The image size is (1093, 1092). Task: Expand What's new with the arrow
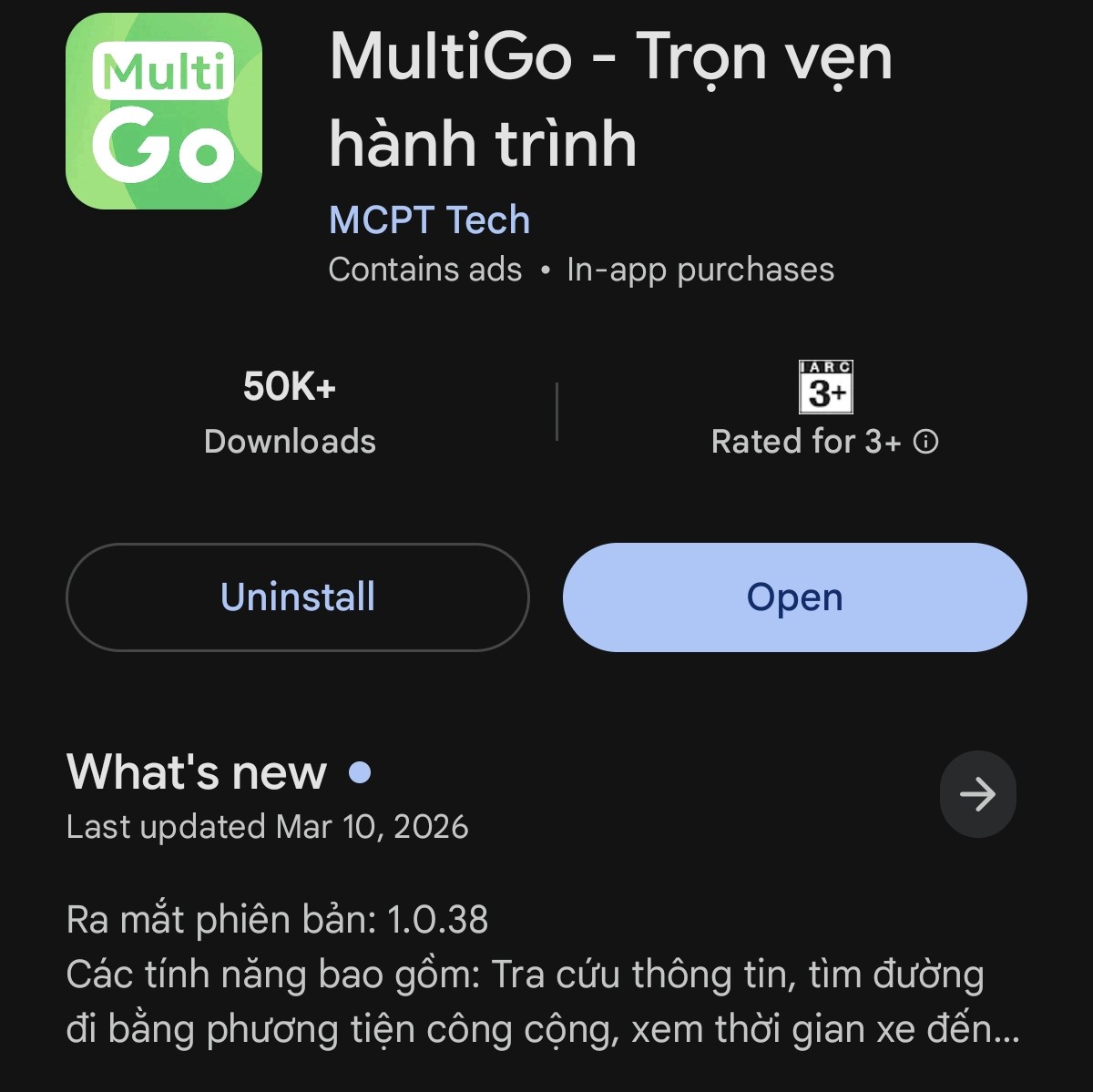pyautogui.click(x=977, y=794)
